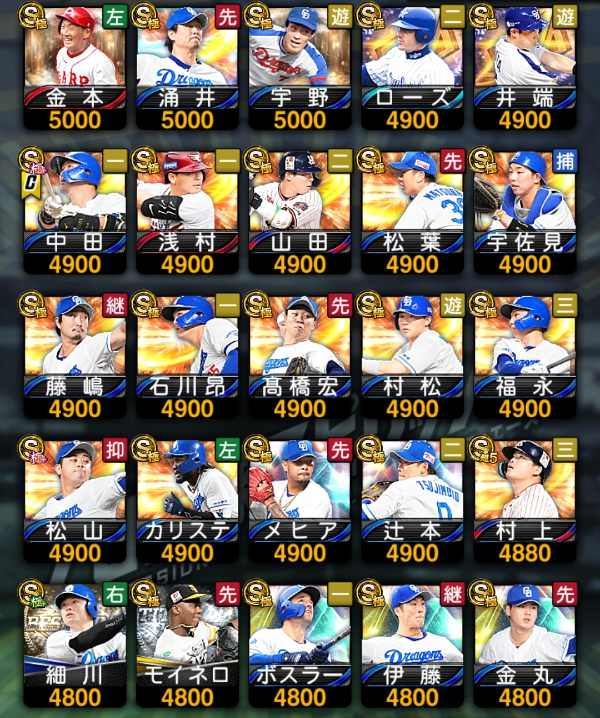Viewport: 600px width, 718px height.
Task: Open the 福永 third baseman card
Action: [525, 356]
